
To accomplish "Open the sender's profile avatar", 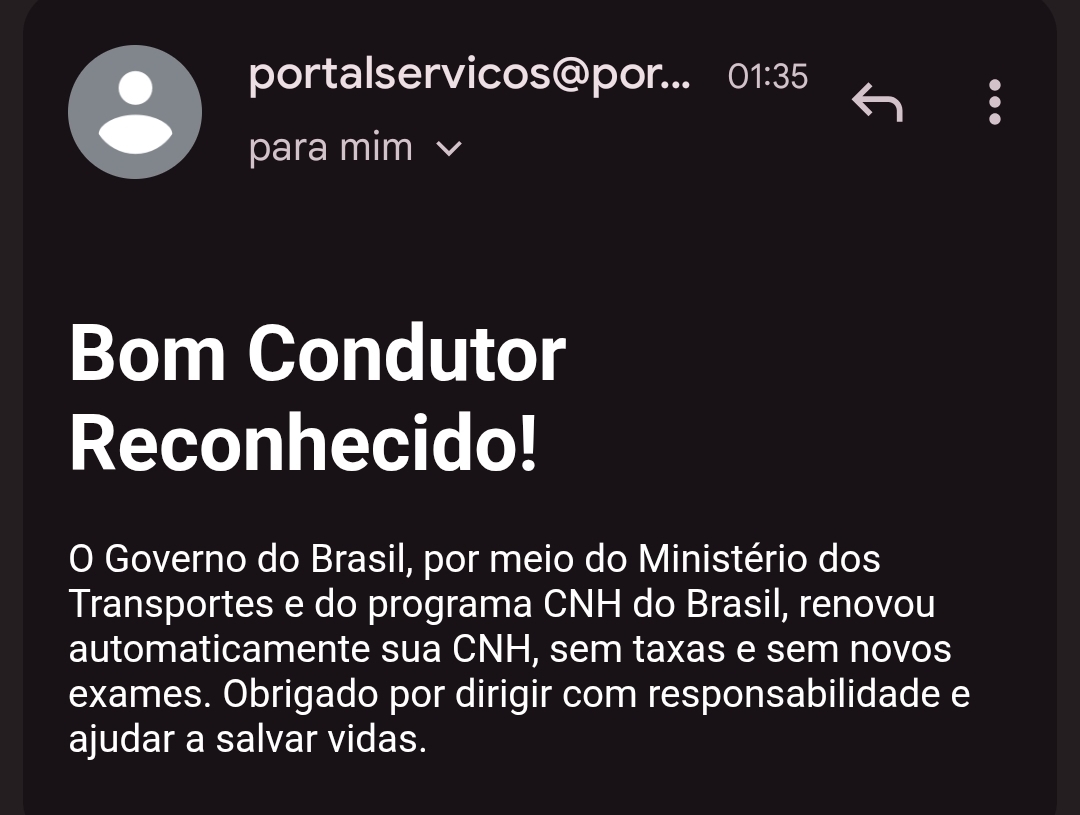I will click(135, 112).
